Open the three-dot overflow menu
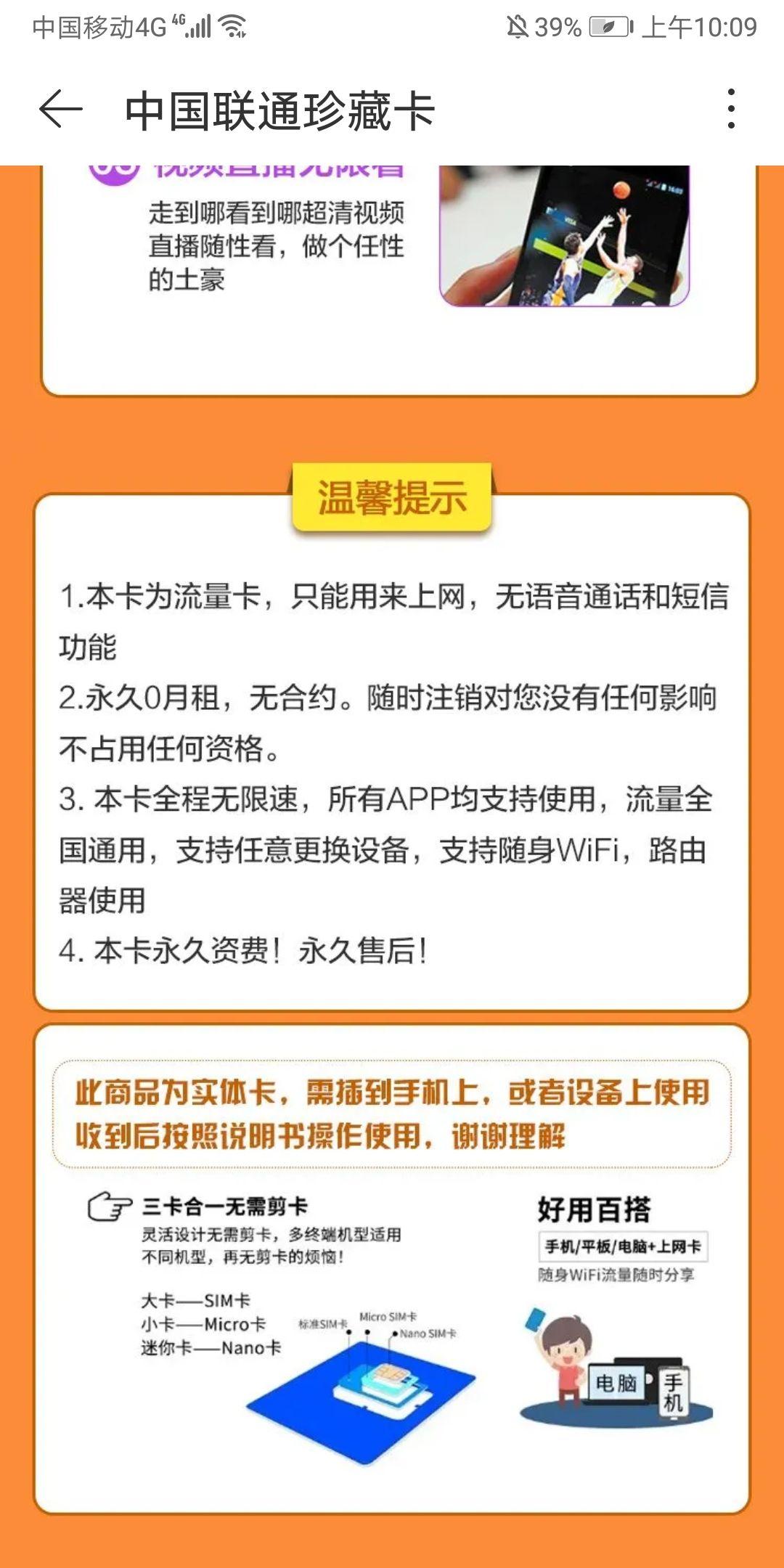Screen dimensions: 784x1568 tap(731, 110)
